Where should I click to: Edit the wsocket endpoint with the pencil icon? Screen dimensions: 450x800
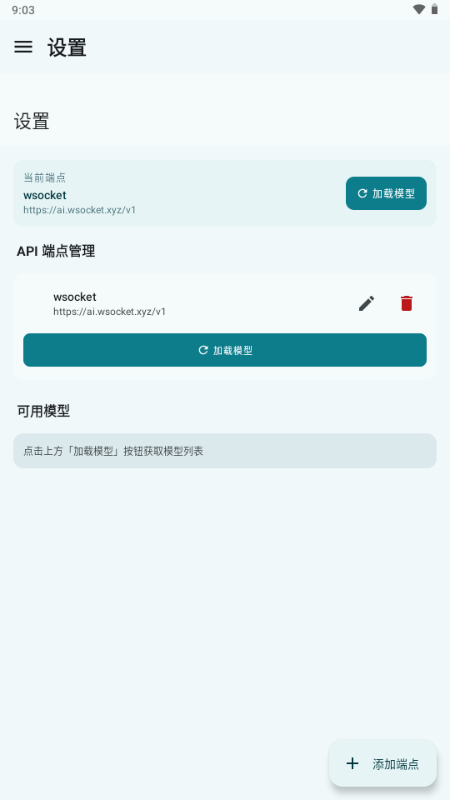(x=366, y=304)
